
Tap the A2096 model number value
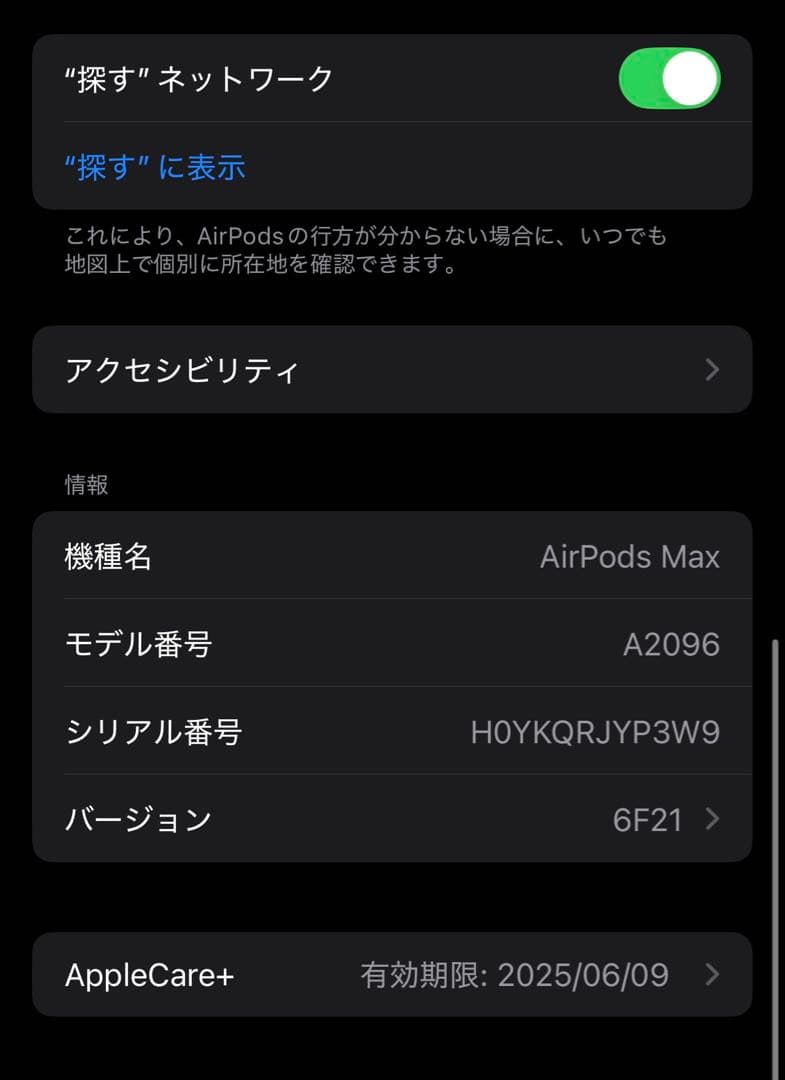[673, 645]
